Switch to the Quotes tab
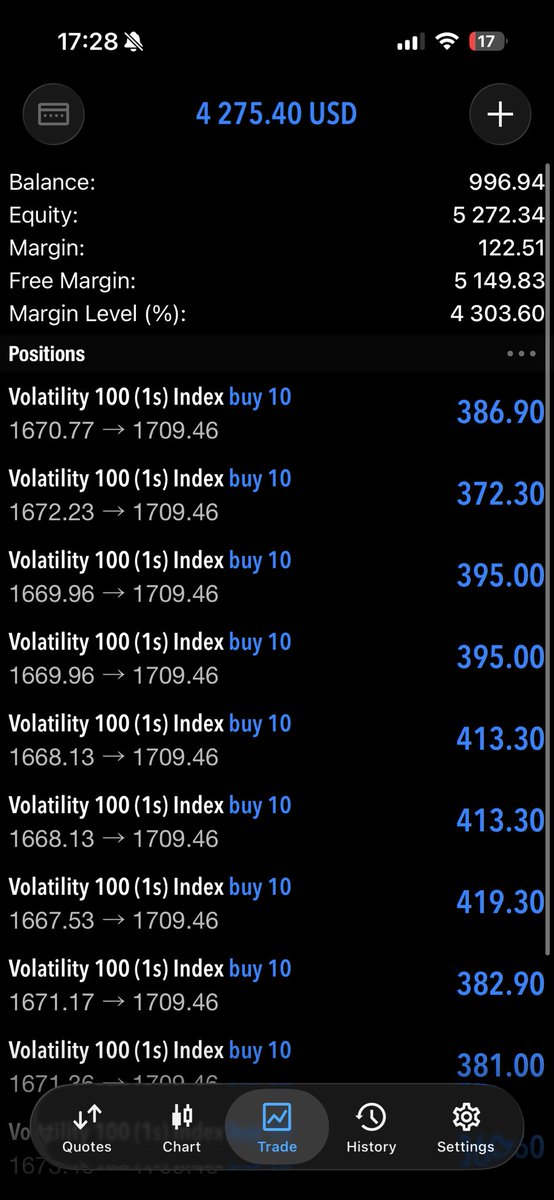 click(x=87, y=1128)
